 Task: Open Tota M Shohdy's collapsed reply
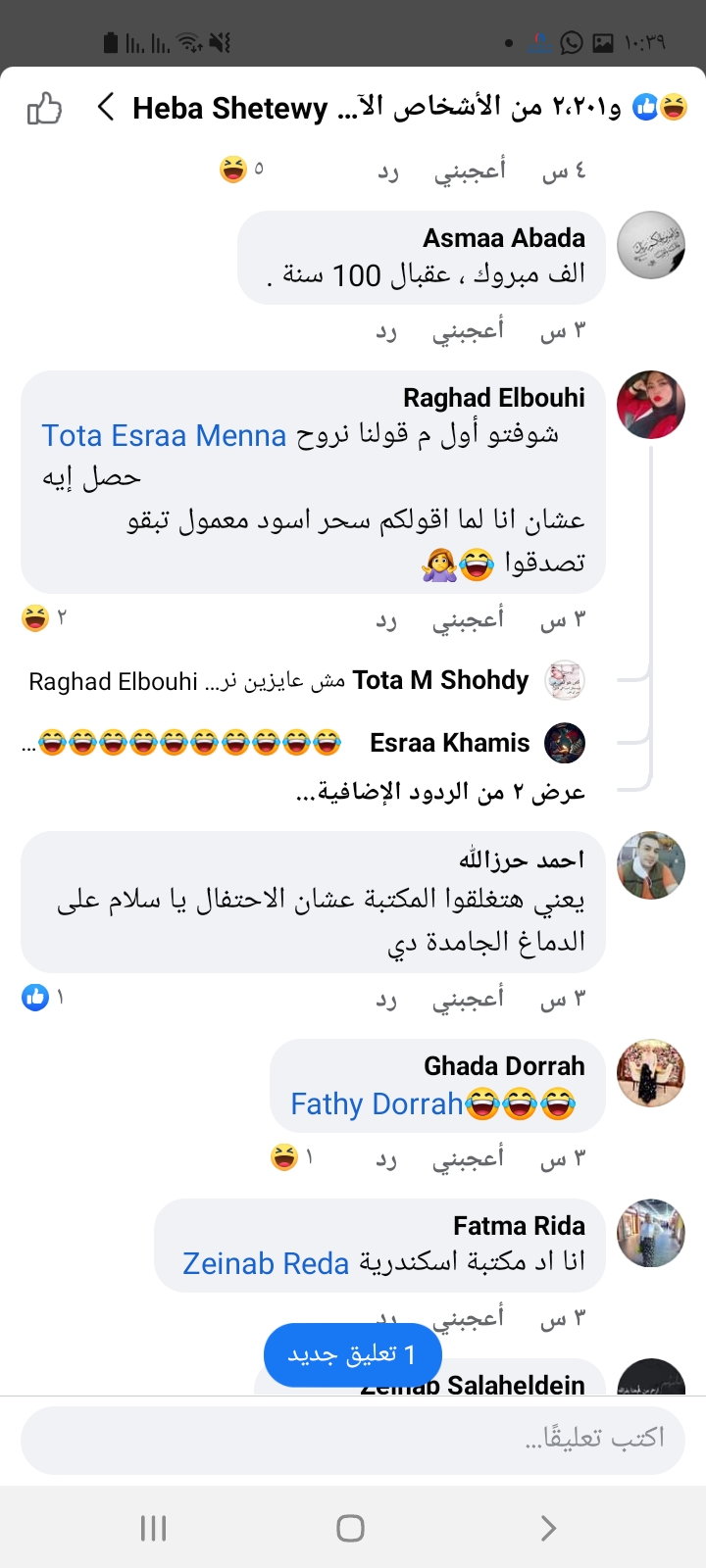tap(294, 680)
